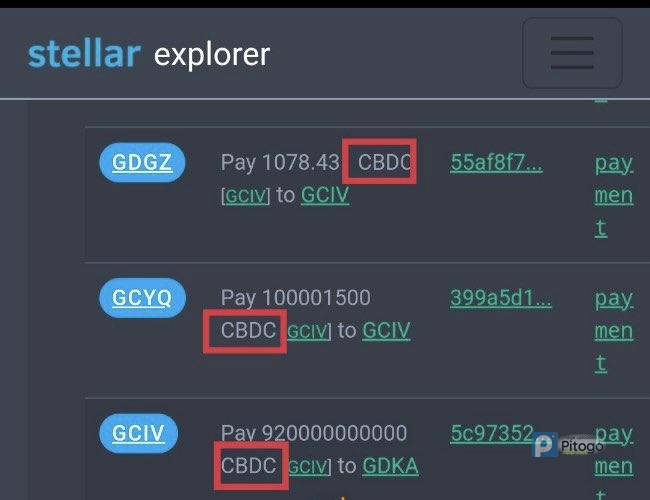The height and width of the screenshot is (500, 650).
Task: Open the GDKA recipient account link
Action: tap(390, 466)
